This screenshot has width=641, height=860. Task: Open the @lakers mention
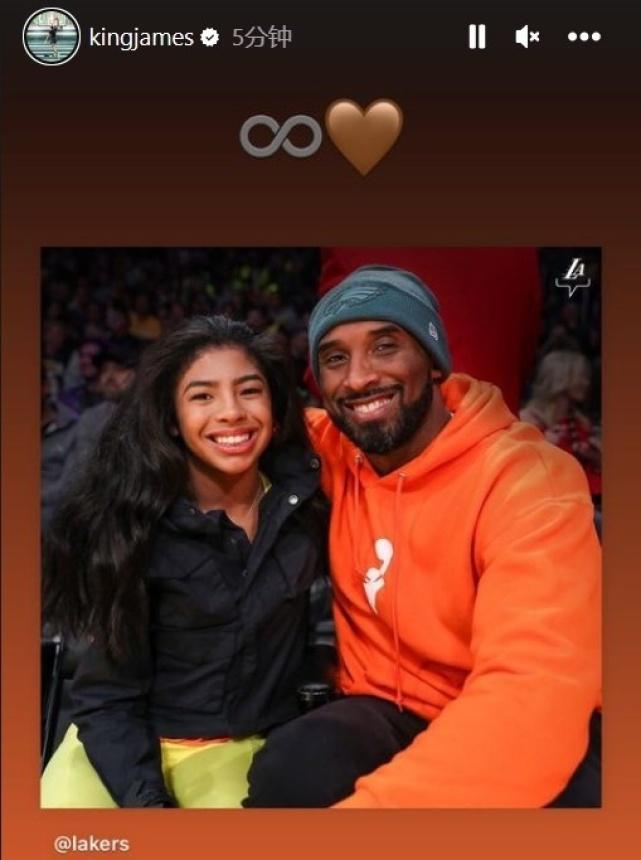(x=91, y=844)
